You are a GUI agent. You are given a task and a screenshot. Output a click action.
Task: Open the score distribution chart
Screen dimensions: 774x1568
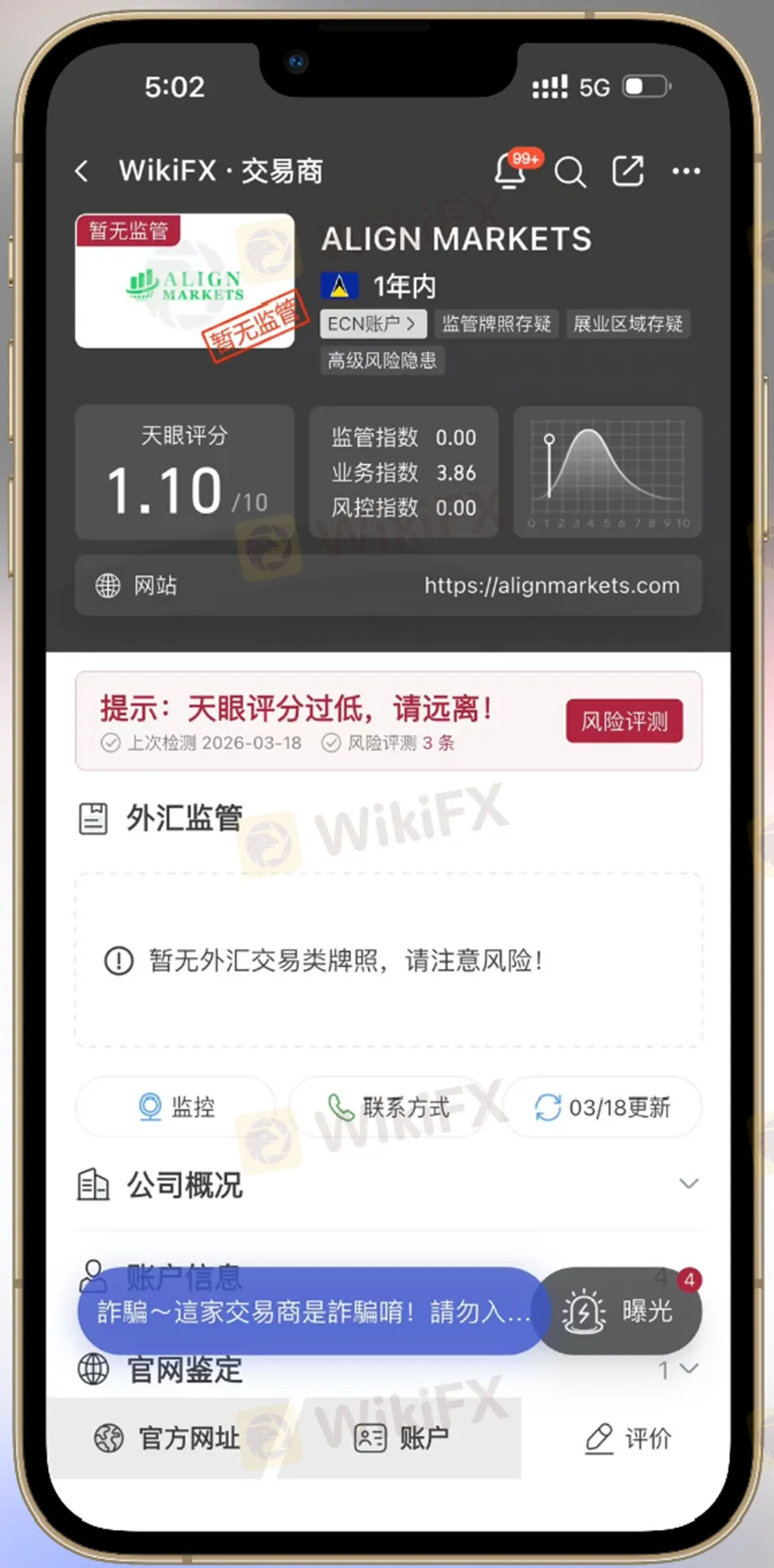[607, 472]
